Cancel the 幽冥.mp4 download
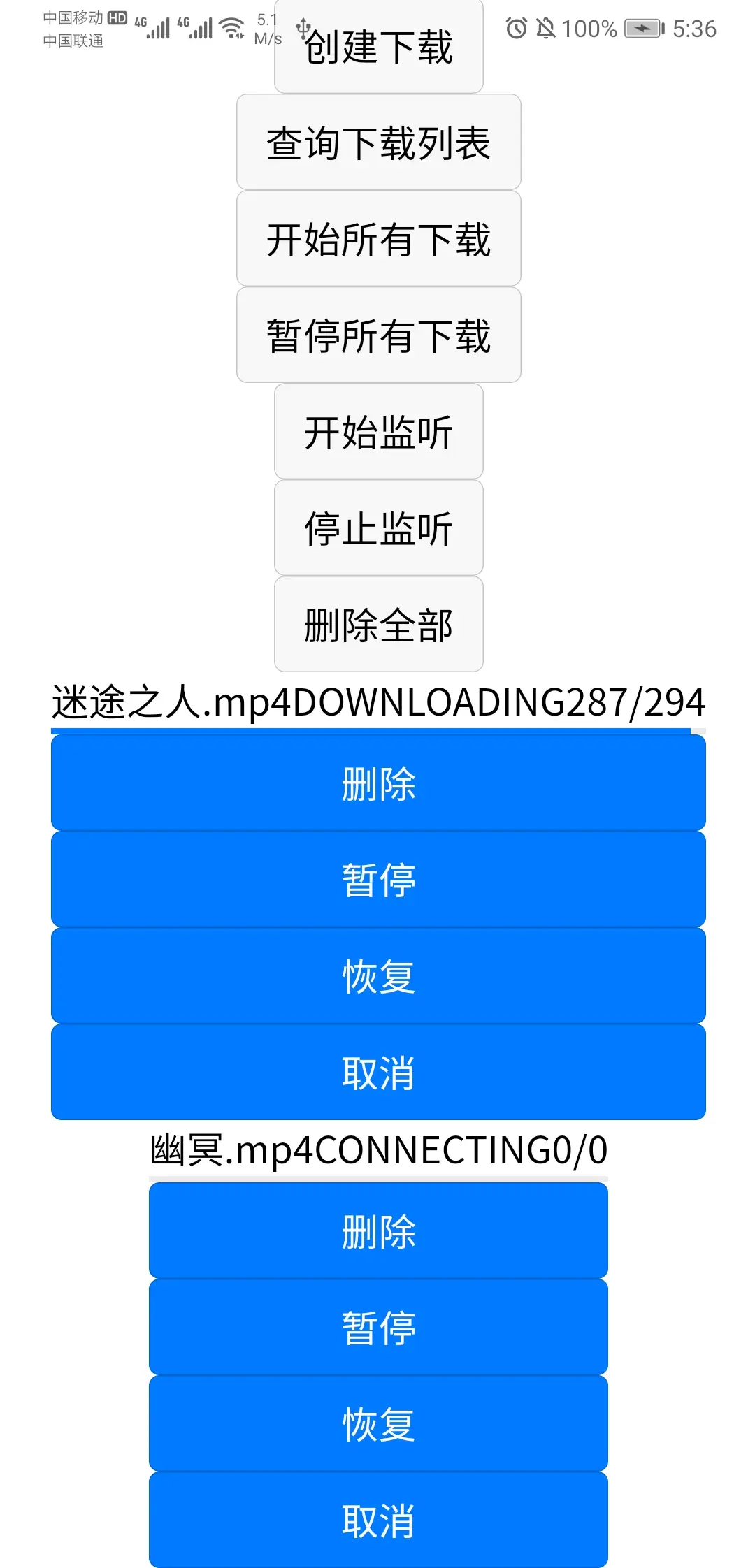The image size is (755, 1568). coord(378,1520)
